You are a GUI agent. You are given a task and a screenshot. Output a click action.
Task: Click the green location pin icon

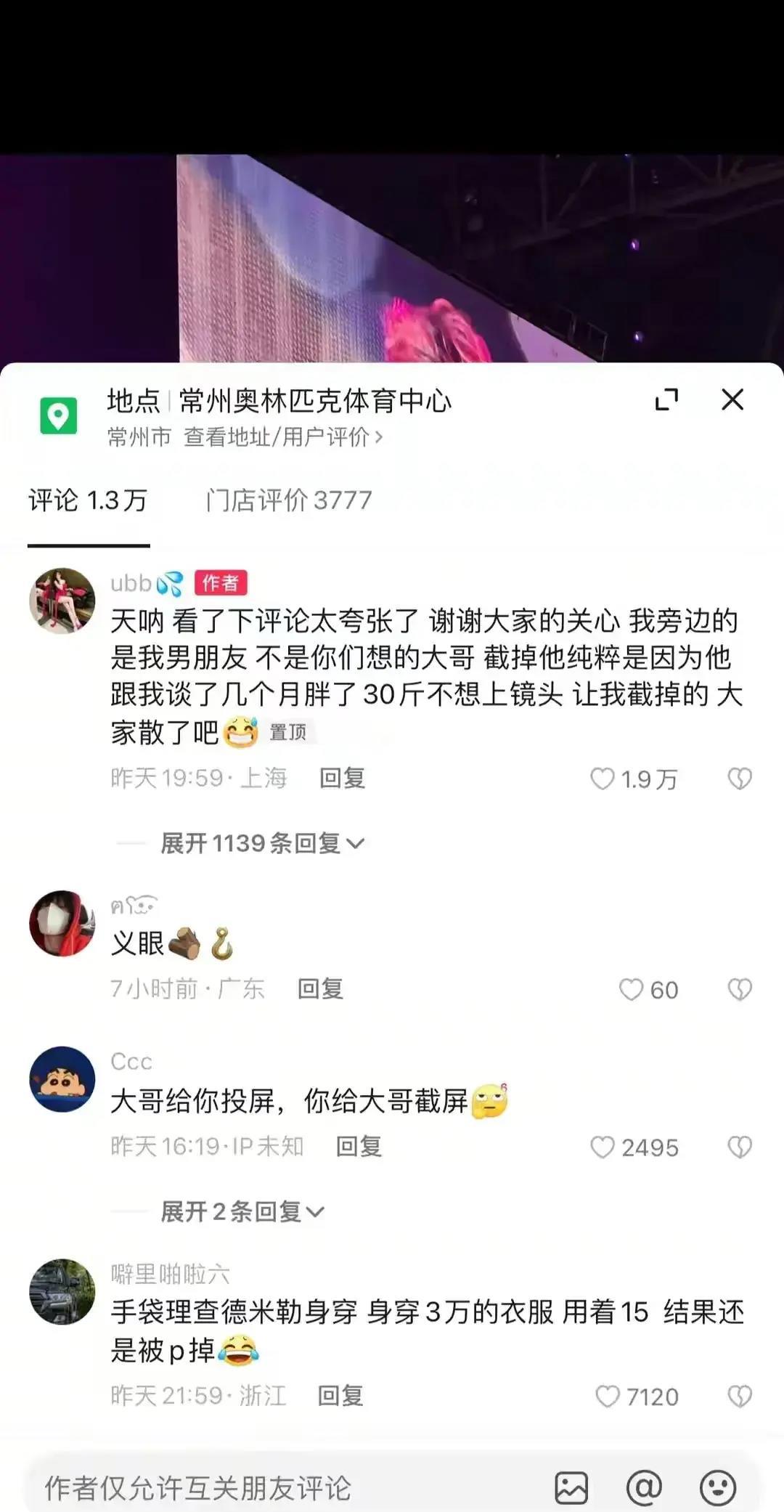pos(58,414)
